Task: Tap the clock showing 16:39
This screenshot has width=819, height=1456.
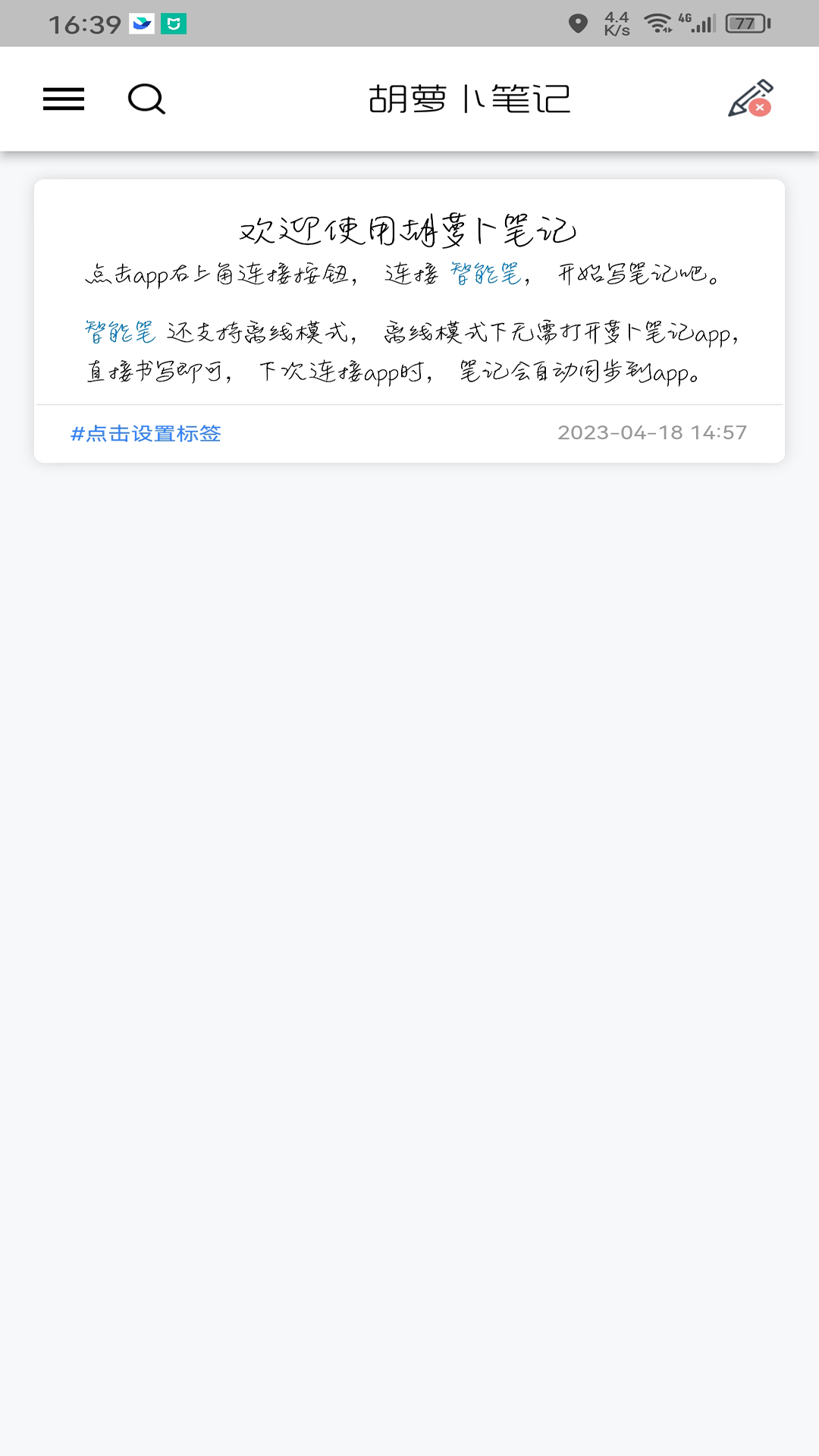Action: (83, 23)
